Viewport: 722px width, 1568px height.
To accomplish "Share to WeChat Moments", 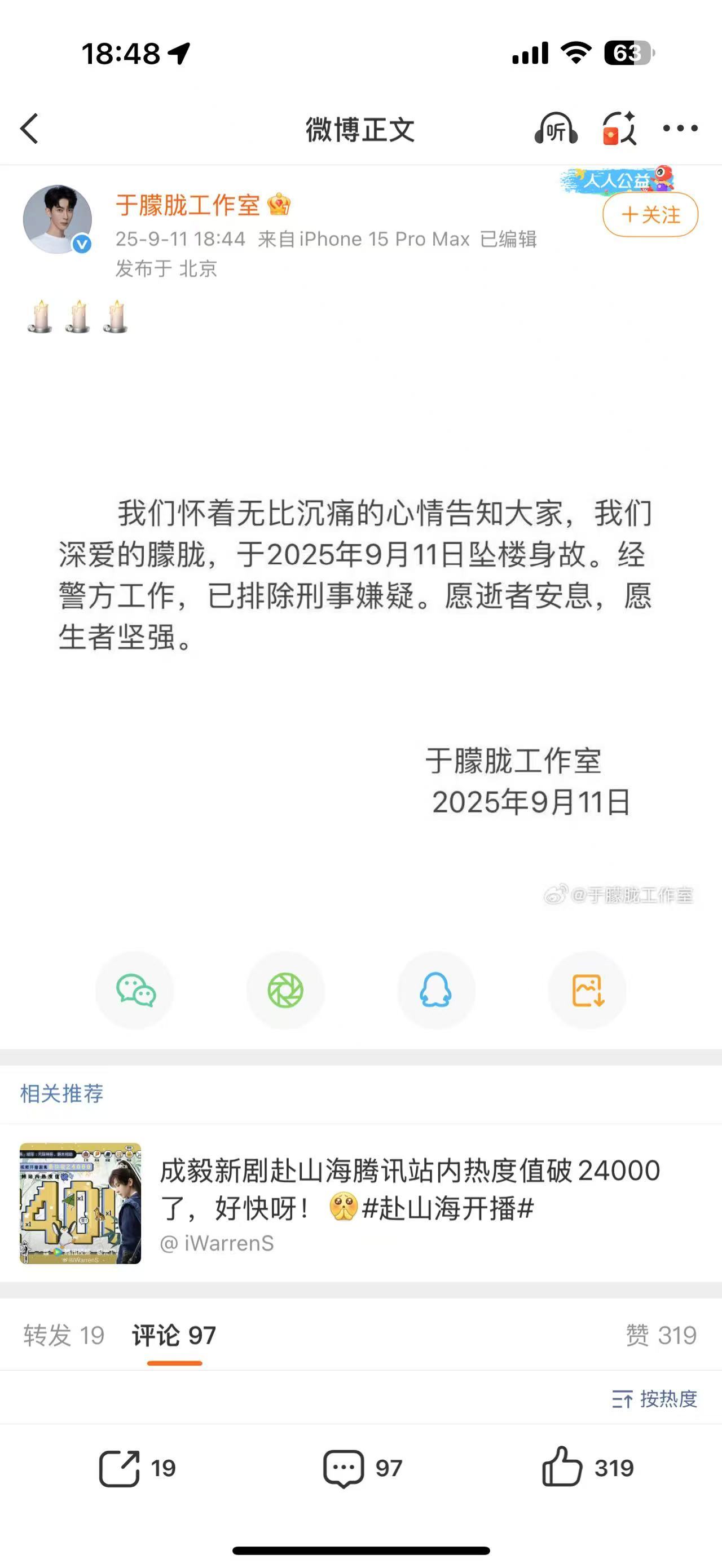I will [285, 990].
